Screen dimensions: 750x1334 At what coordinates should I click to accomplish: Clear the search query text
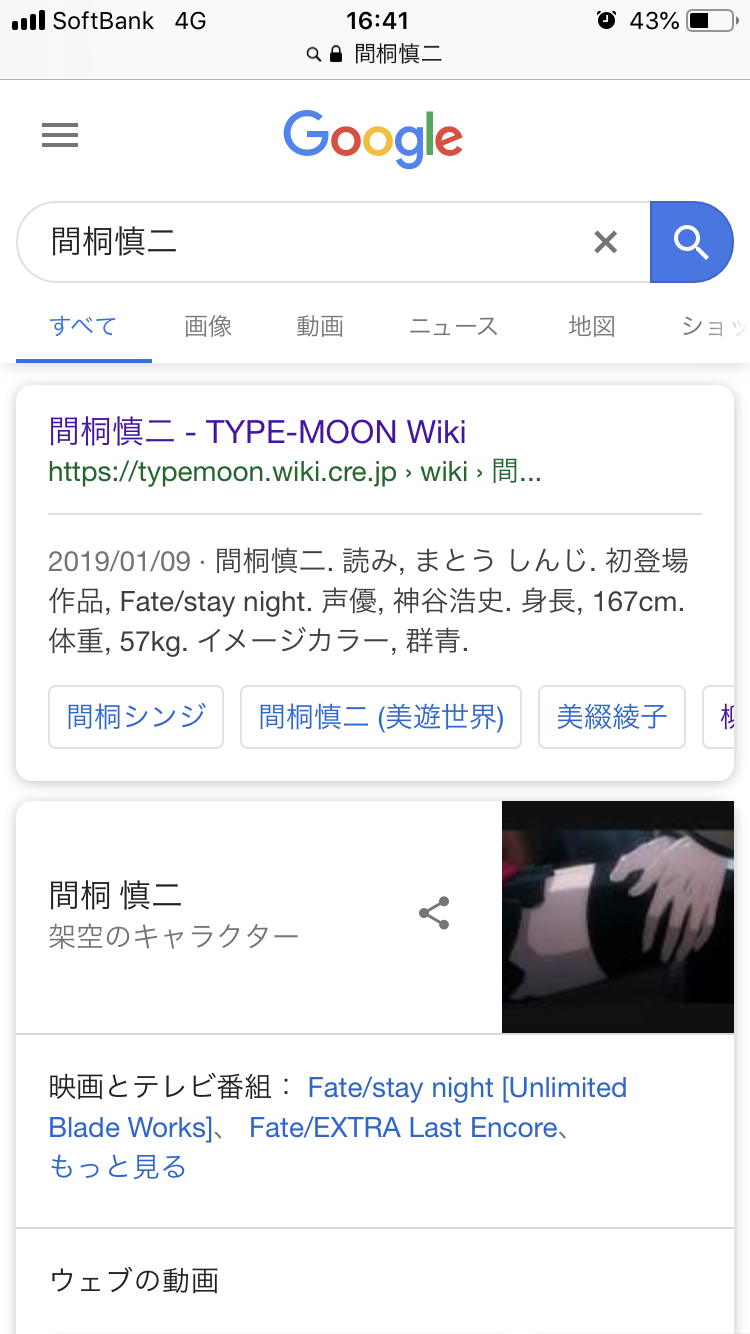605,242
